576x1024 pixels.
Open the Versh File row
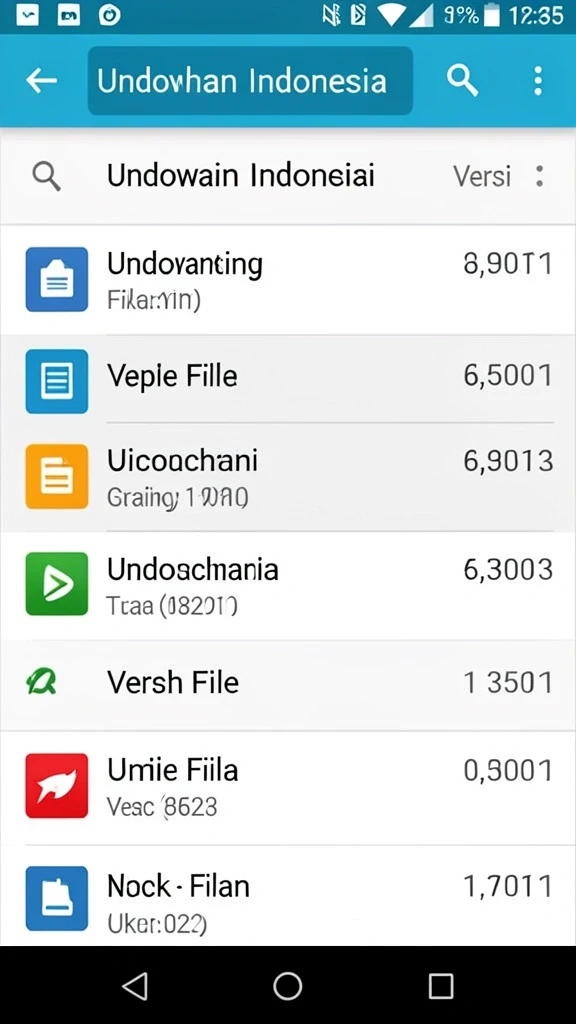[x=288, y=684]
